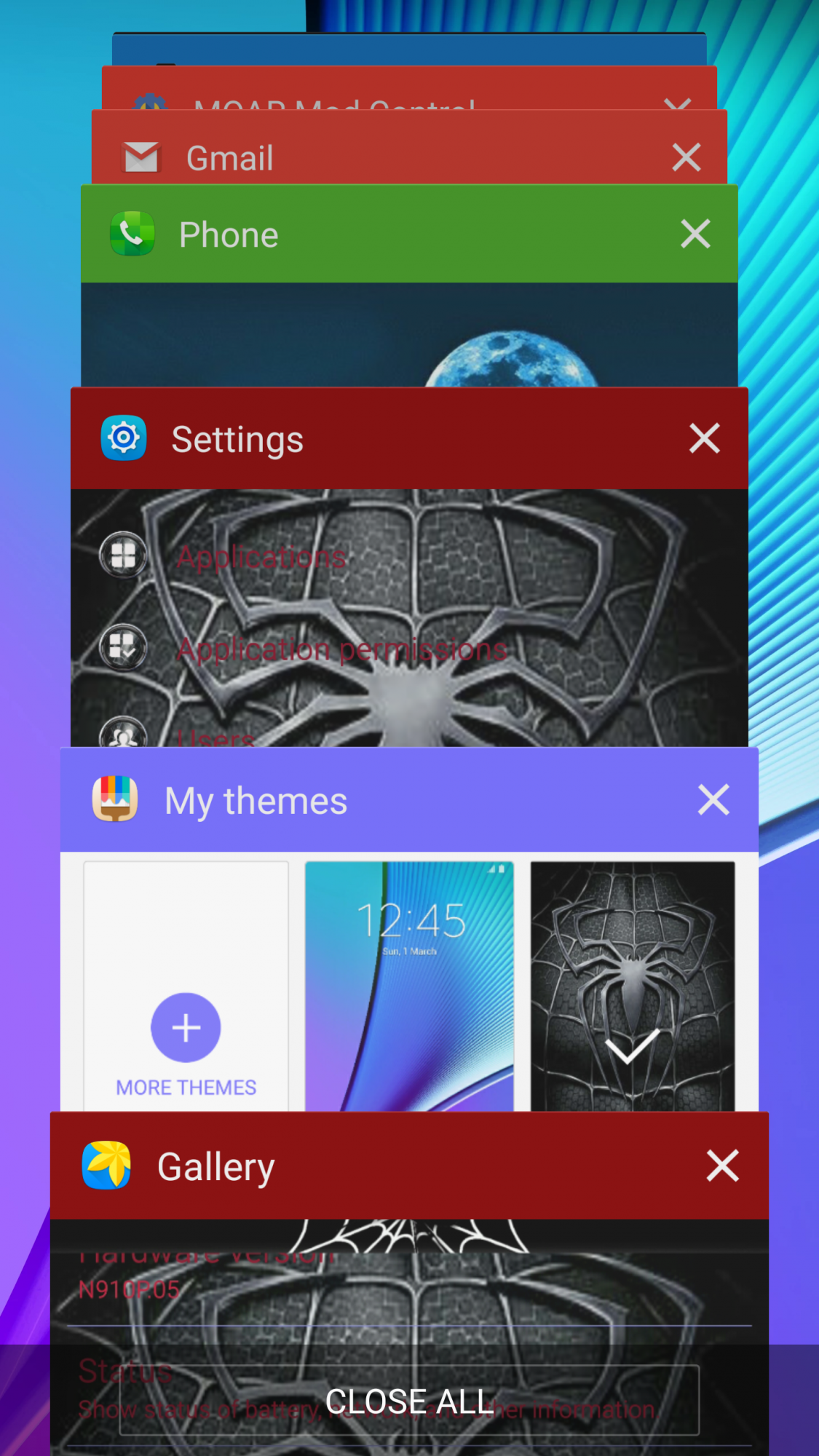Switch to the Phone app
Image resolution: width=819 pixels, height=1456 pixels.
[364, 291]
